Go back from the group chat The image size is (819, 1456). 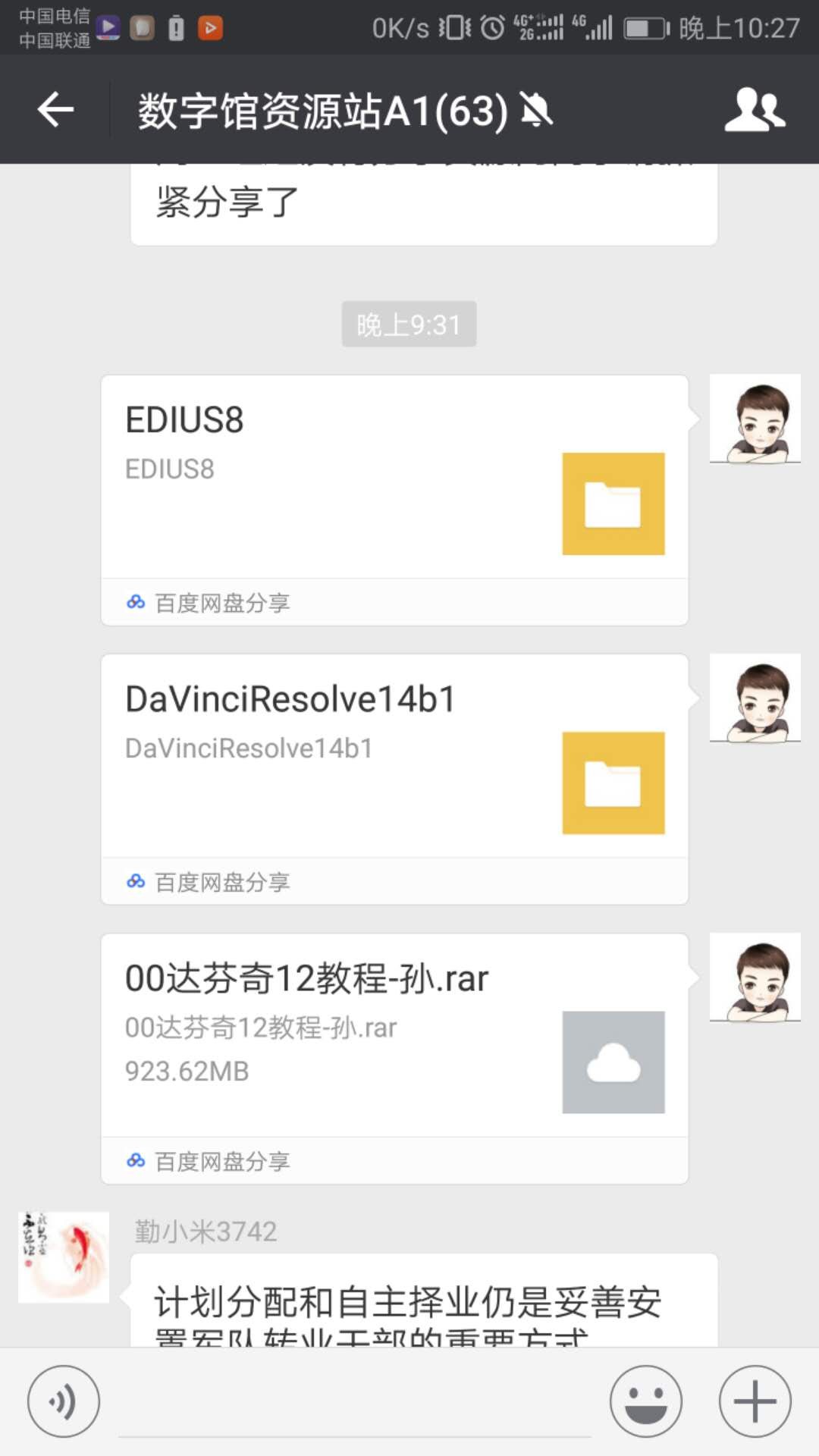(55, 110)
